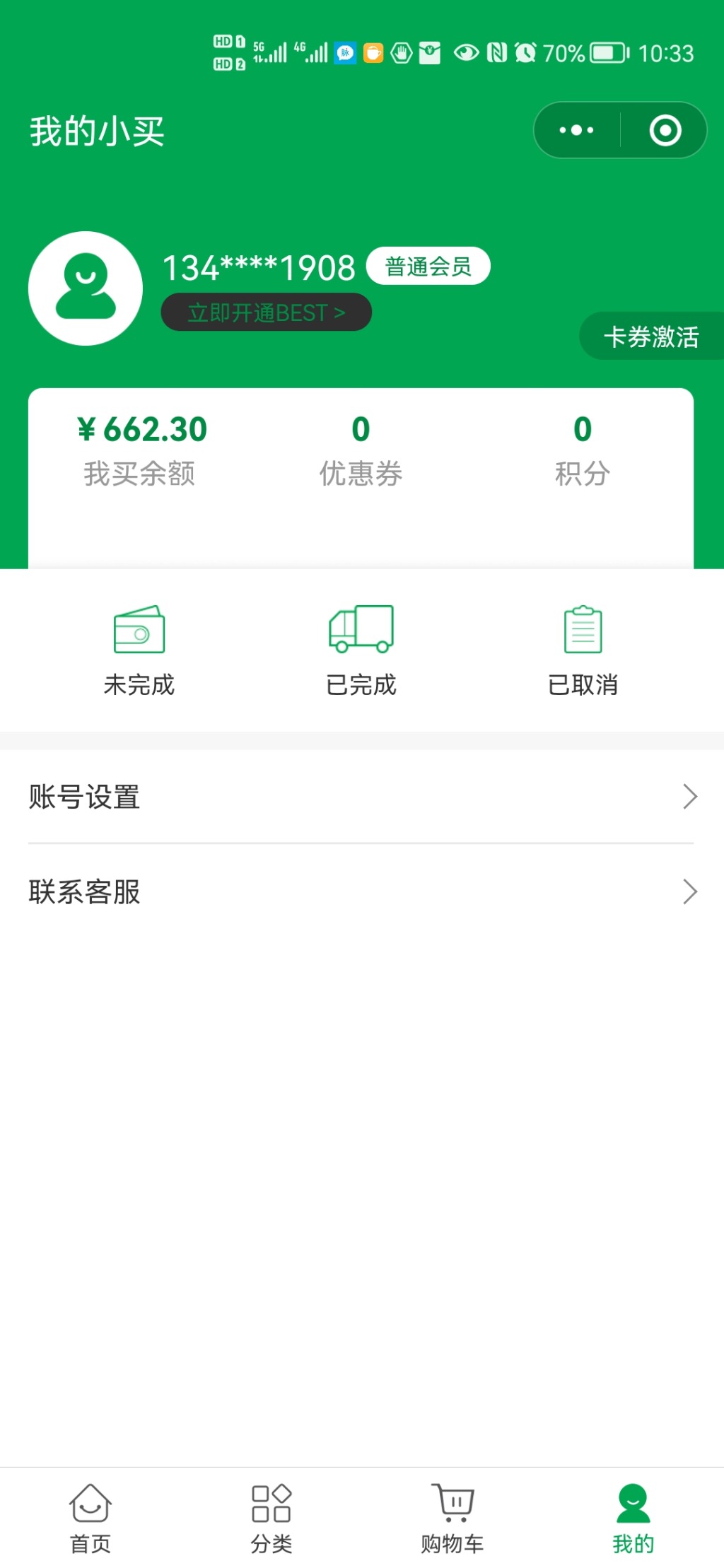
Task: Close the mini program via circle icon
Action: pyautogui.click(x=665, y=130)
